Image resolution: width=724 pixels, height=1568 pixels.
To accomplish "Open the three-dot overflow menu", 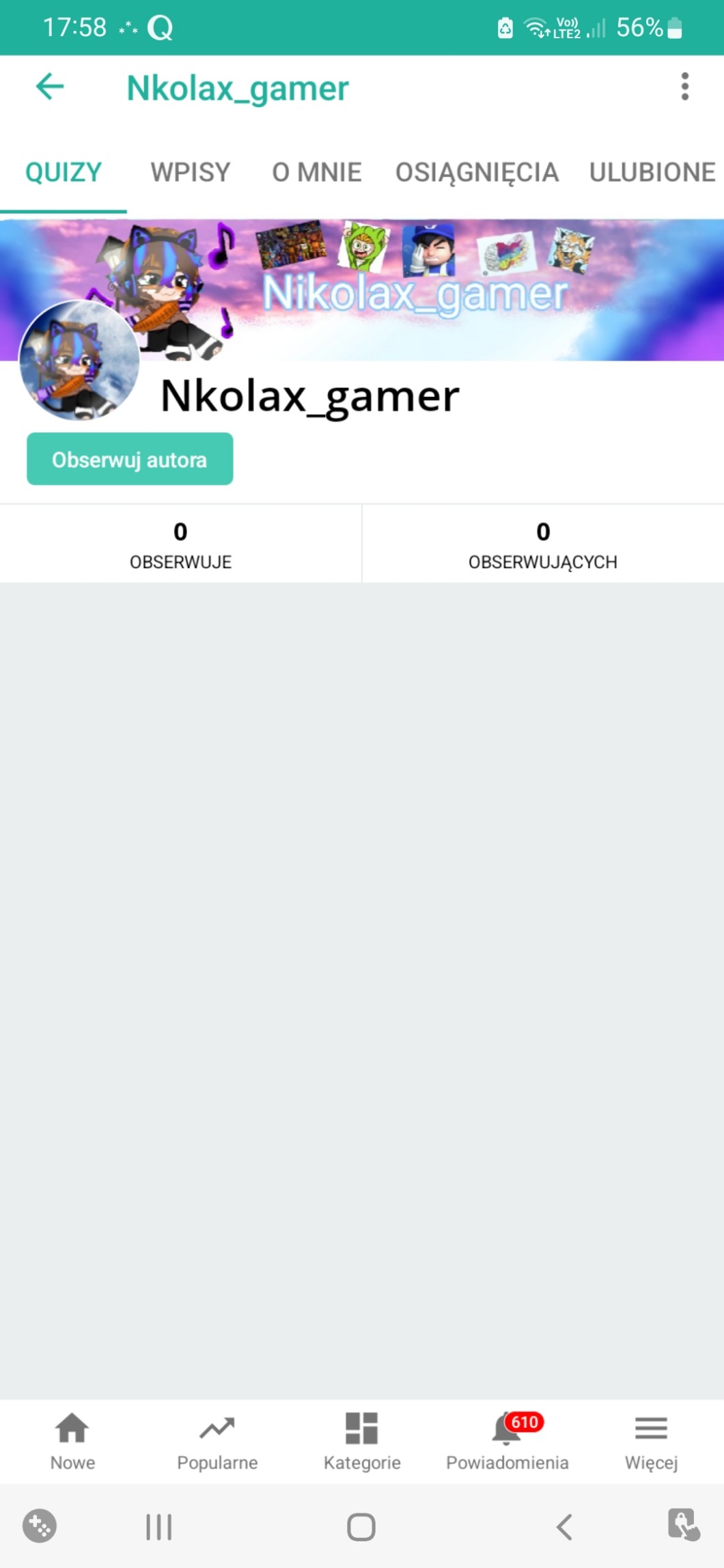I will (684, 87).
